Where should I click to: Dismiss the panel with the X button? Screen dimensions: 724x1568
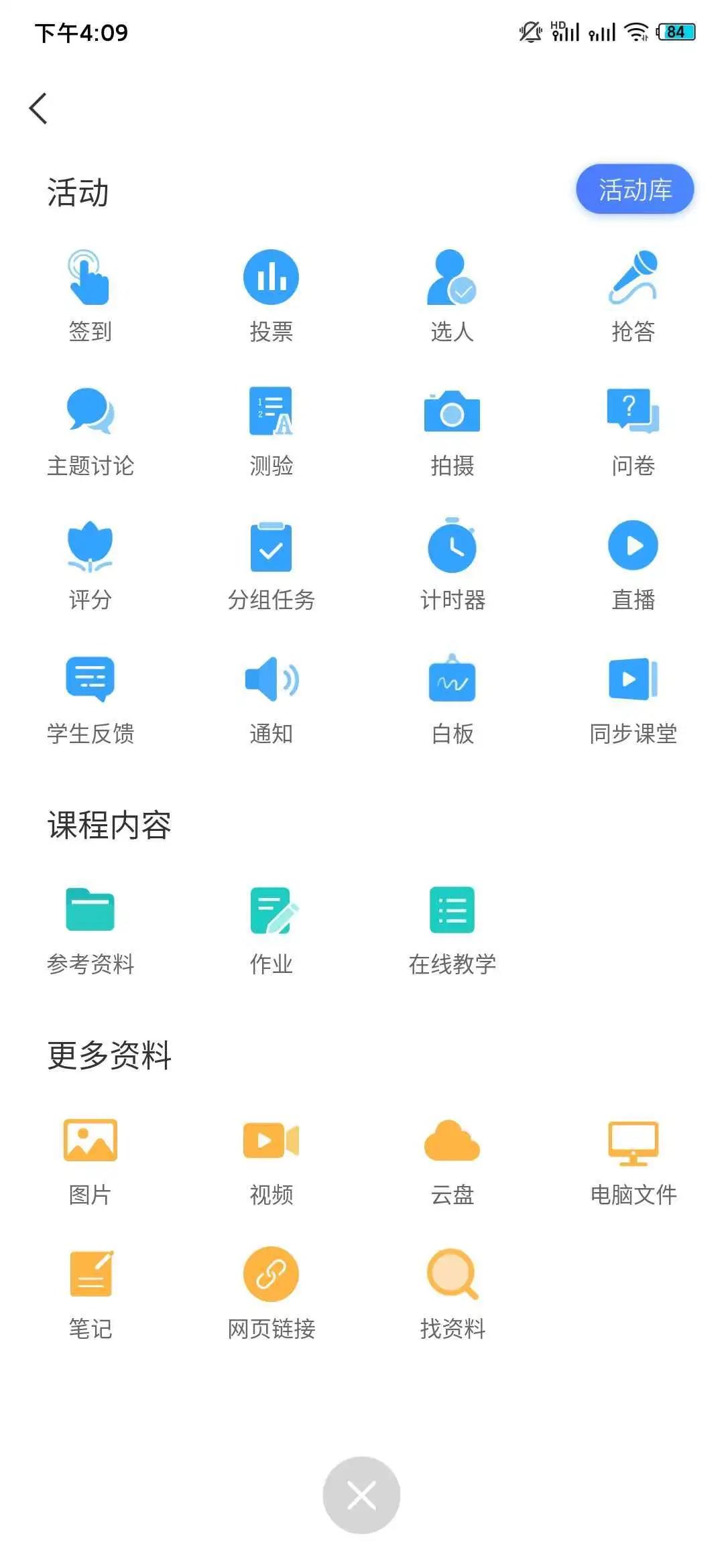tap(361, 1495)
